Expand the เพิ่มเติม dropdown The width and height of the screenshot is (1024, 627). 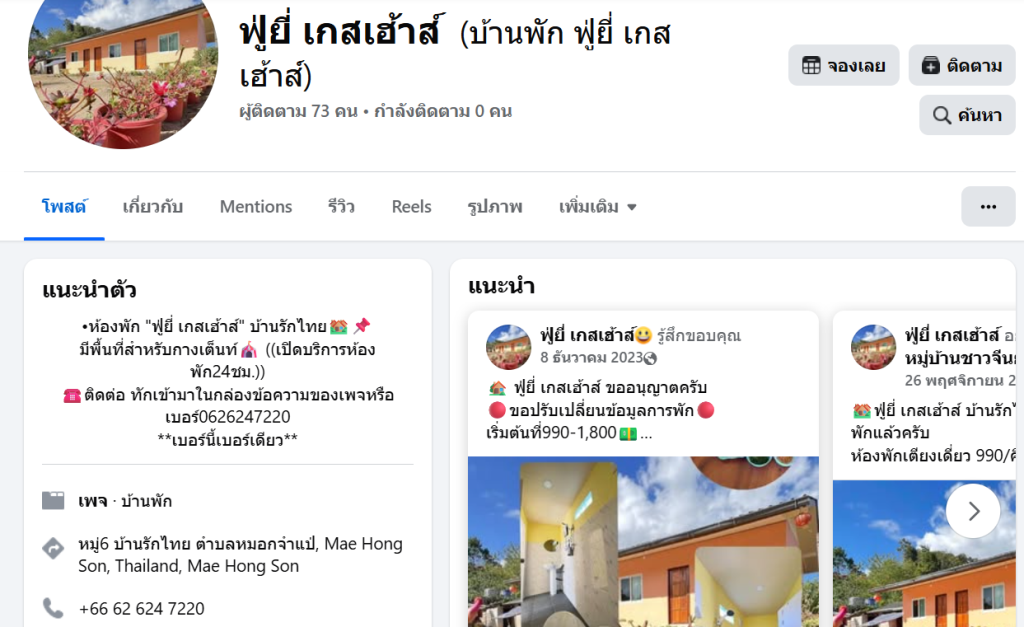pyautogui.click(x=598, y=207)
